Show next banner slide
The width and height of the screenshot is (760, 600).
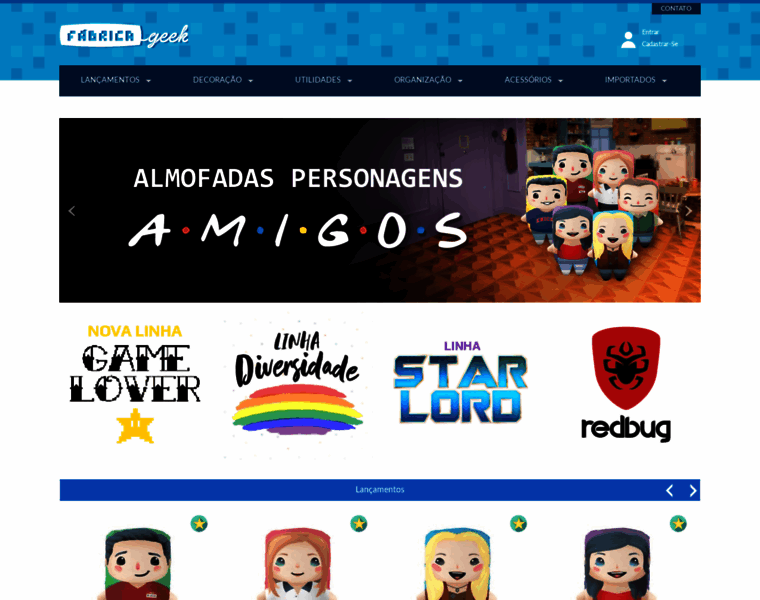click(688, 211)
